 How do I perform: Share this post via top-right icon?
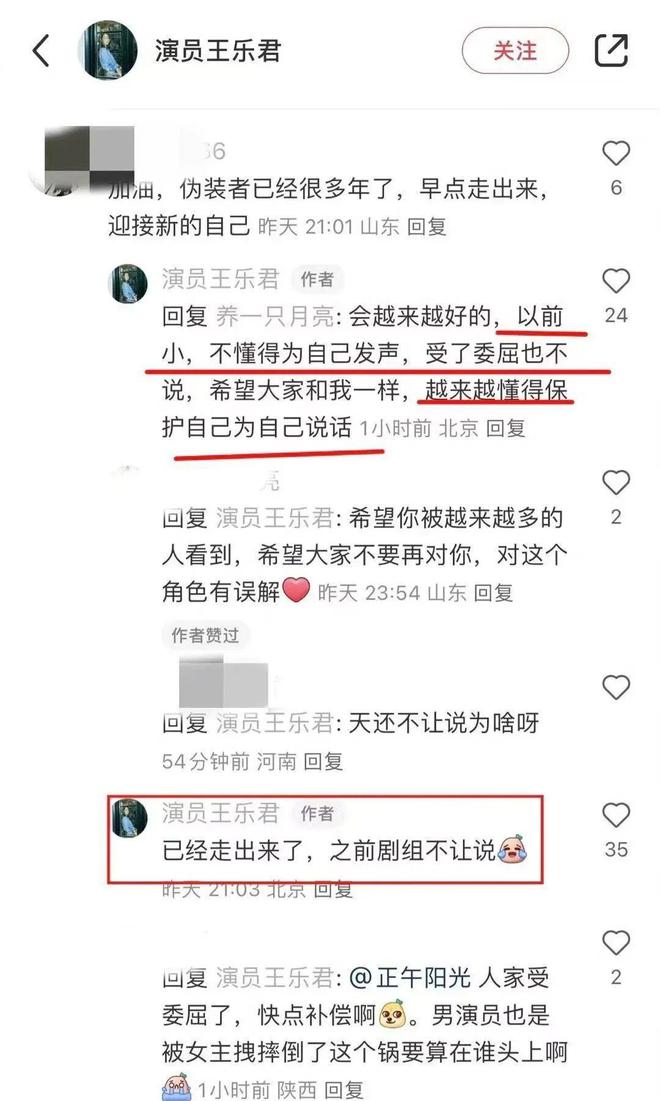(612, 51)
